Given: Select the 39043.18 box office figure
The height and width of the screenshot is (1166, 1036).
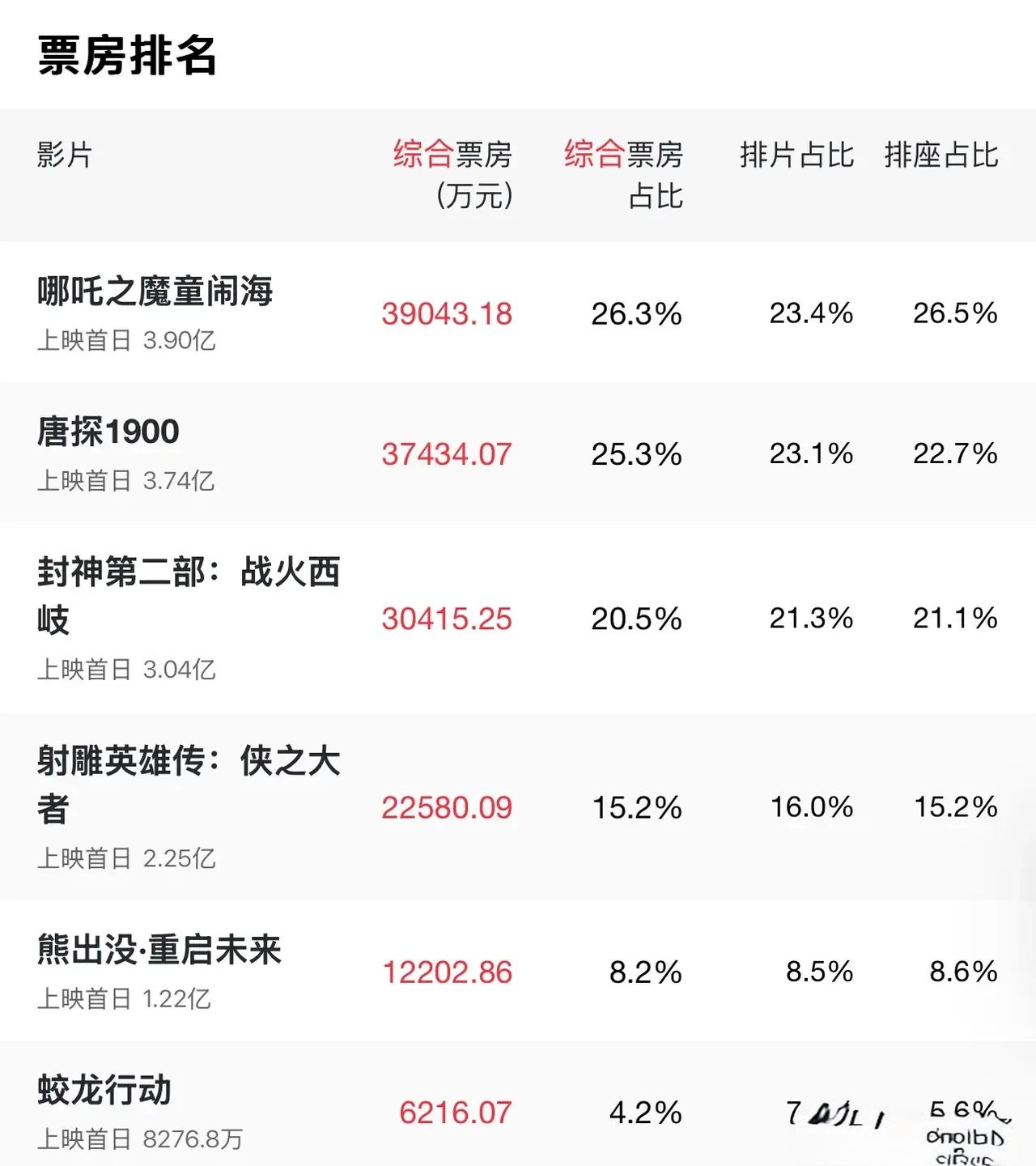Looking at the screenshot, I should pos(448,314).
